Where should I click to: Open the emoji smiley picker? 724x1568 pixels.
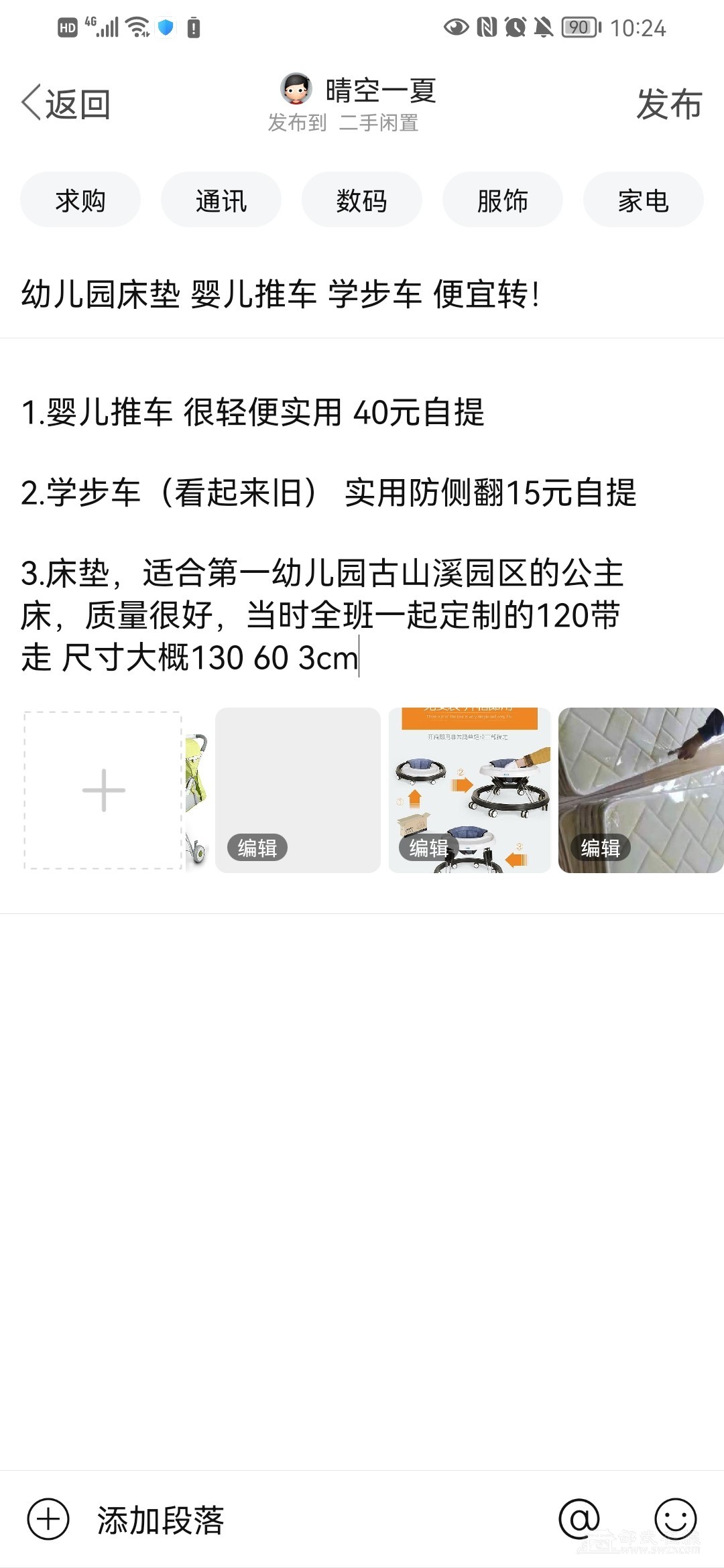tap(676, 1519)
